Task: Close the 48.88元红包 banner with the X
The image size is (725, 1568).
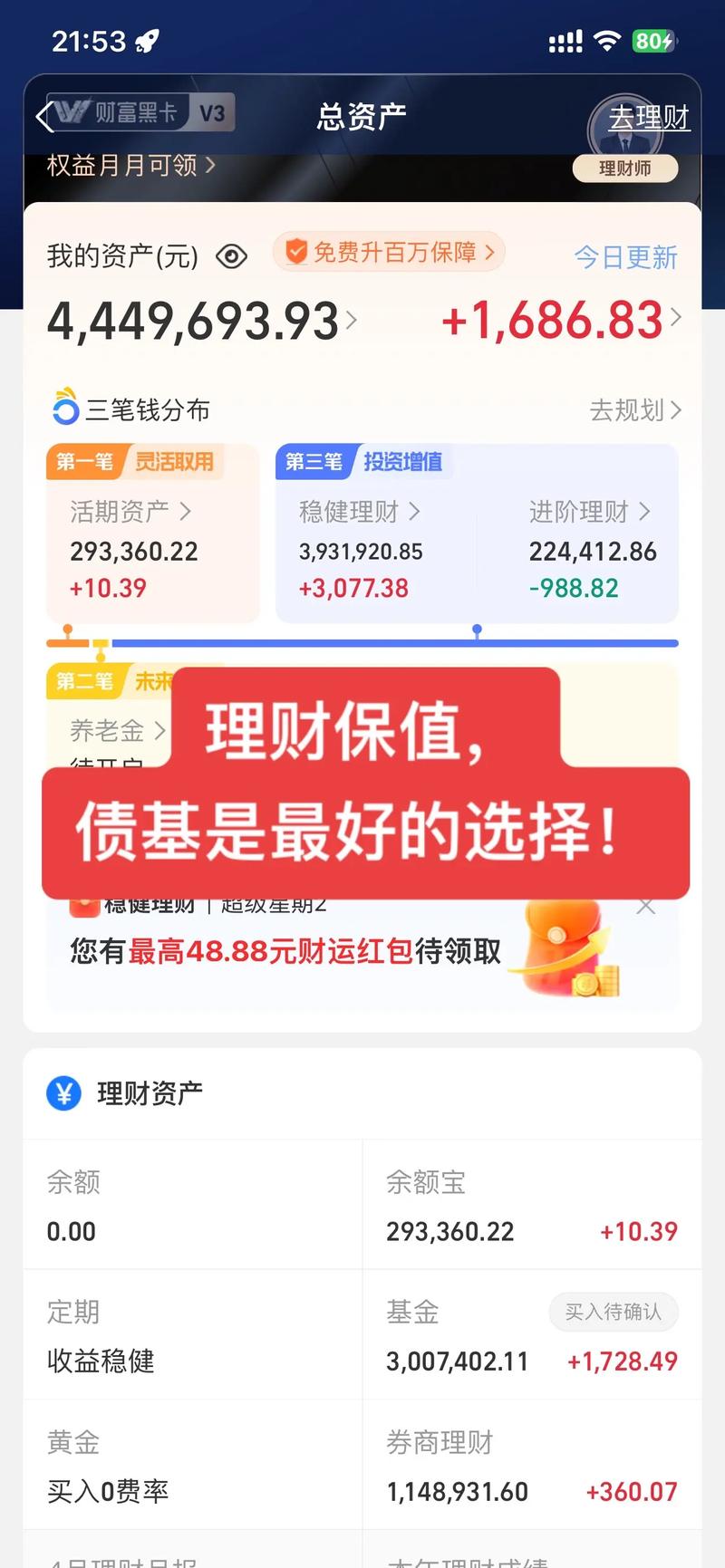Action: pos(647,905)
